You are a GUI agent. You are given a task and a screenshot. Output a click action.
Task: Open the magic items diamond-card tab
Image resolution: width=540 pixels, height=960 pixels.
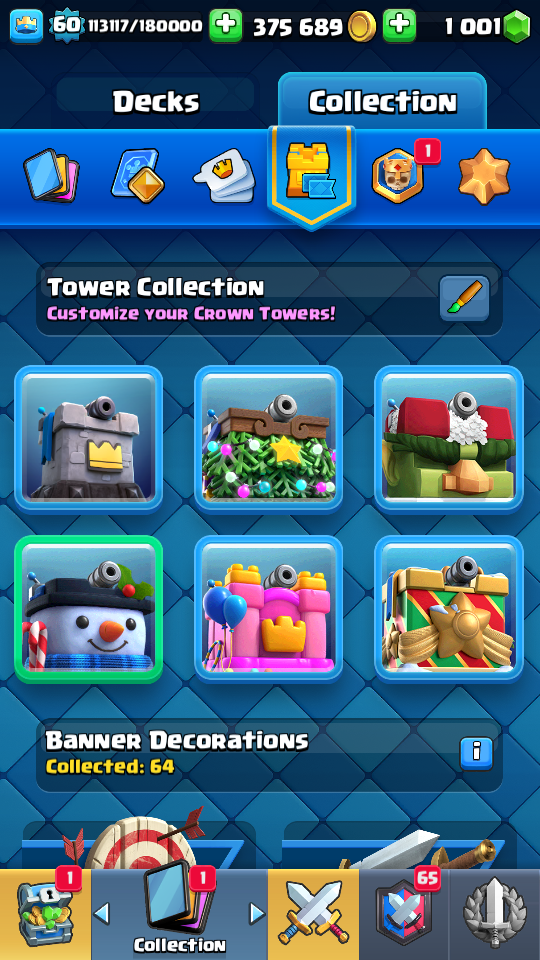[138, 176]
